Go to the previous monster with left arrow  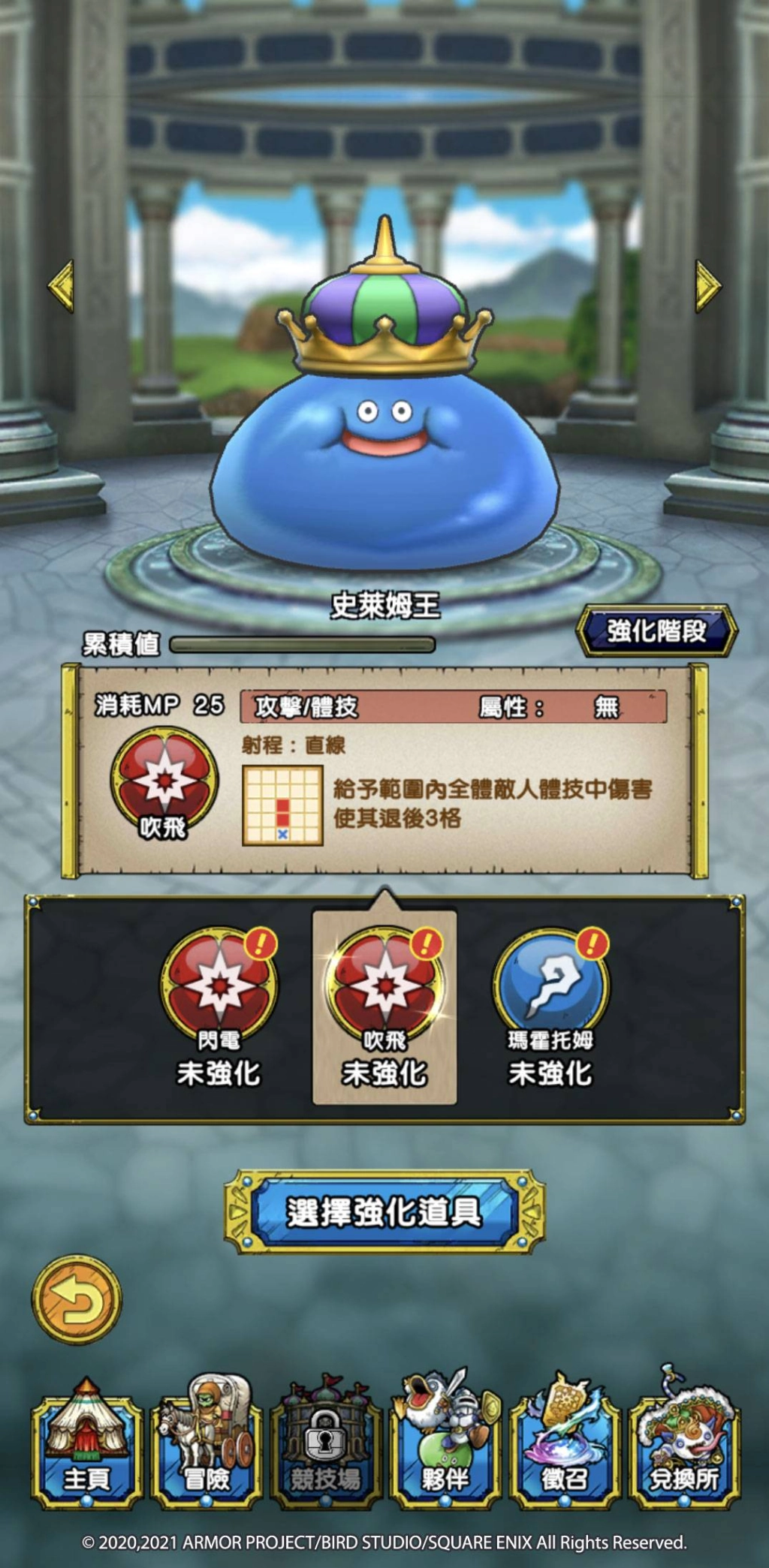click(62, 285)
